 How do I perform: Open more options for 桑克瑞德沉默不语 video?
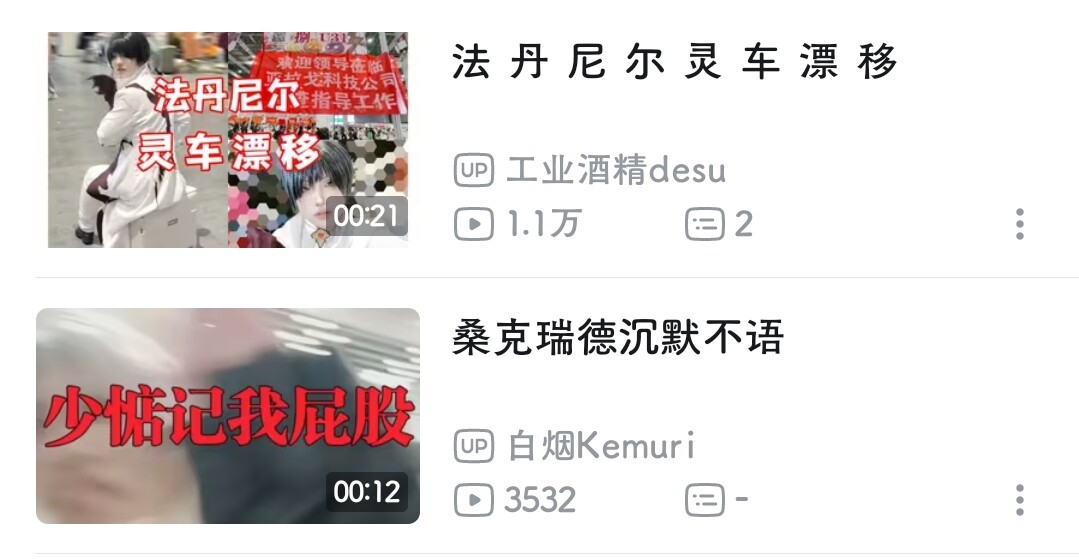click(x=1019, y=499)
